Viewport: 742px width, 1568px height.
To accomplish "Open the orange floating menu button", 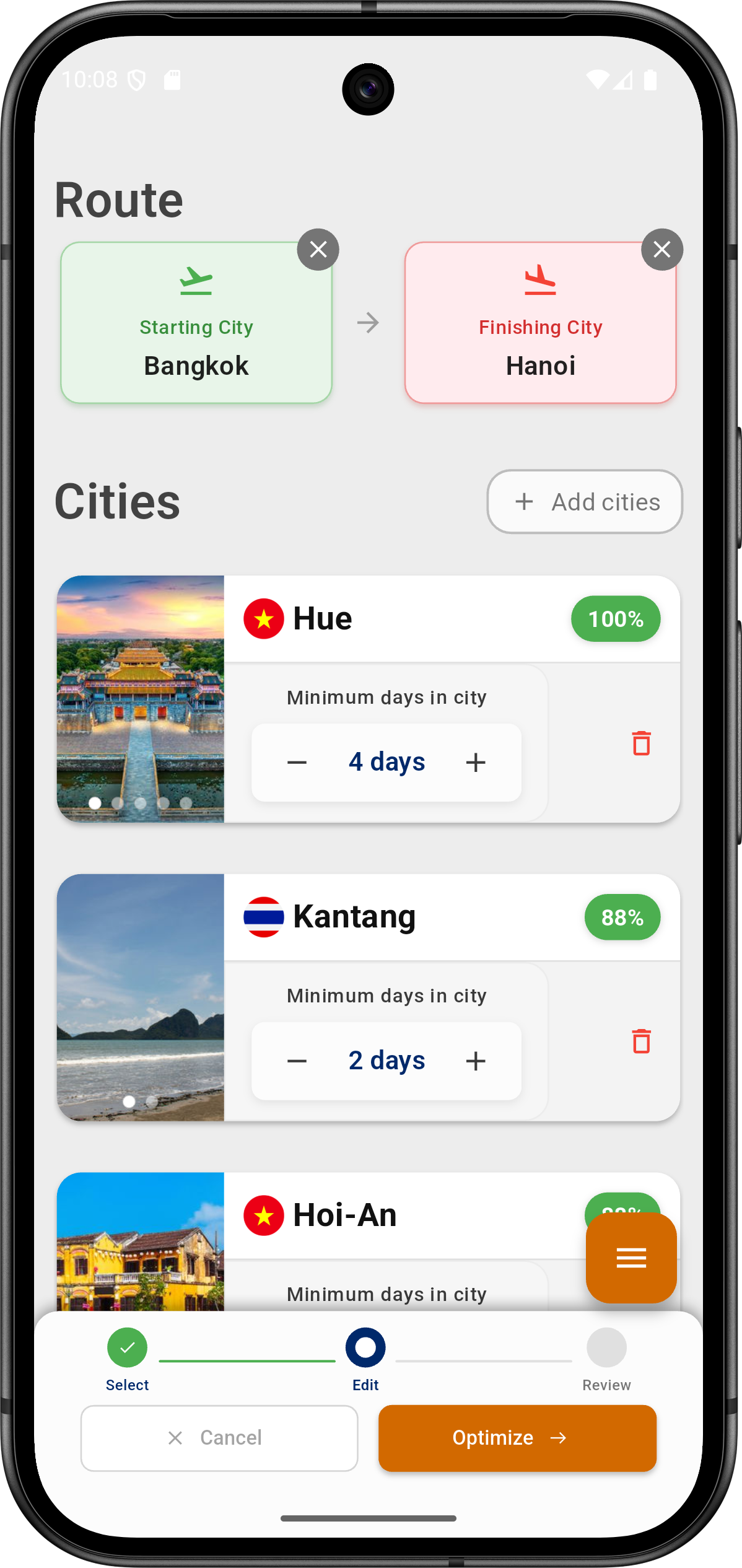I will pyautogui.click(x=631, y=1258).
